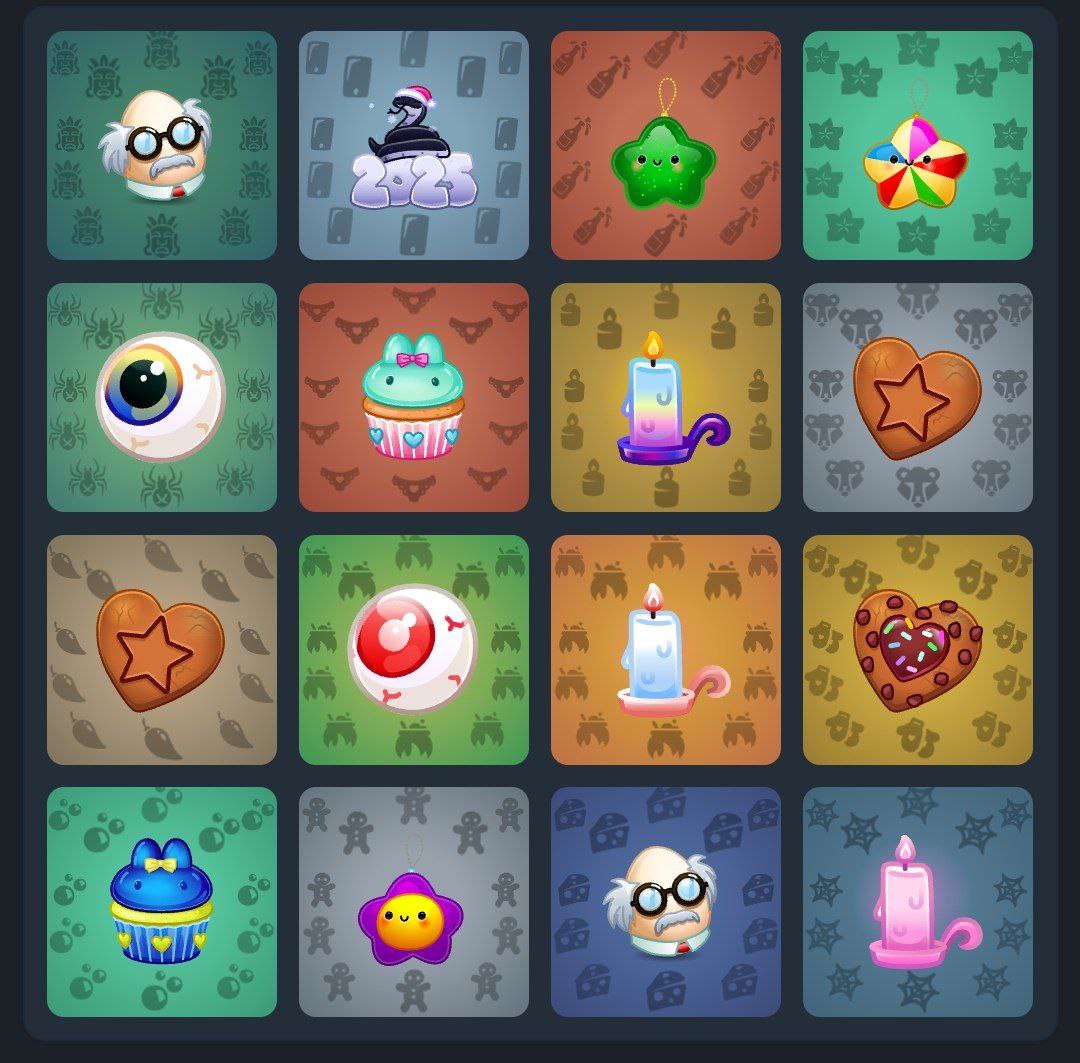1080x1063 pixels.
Task: Open the star heart cookie on tan background
Action: point(161,650)
